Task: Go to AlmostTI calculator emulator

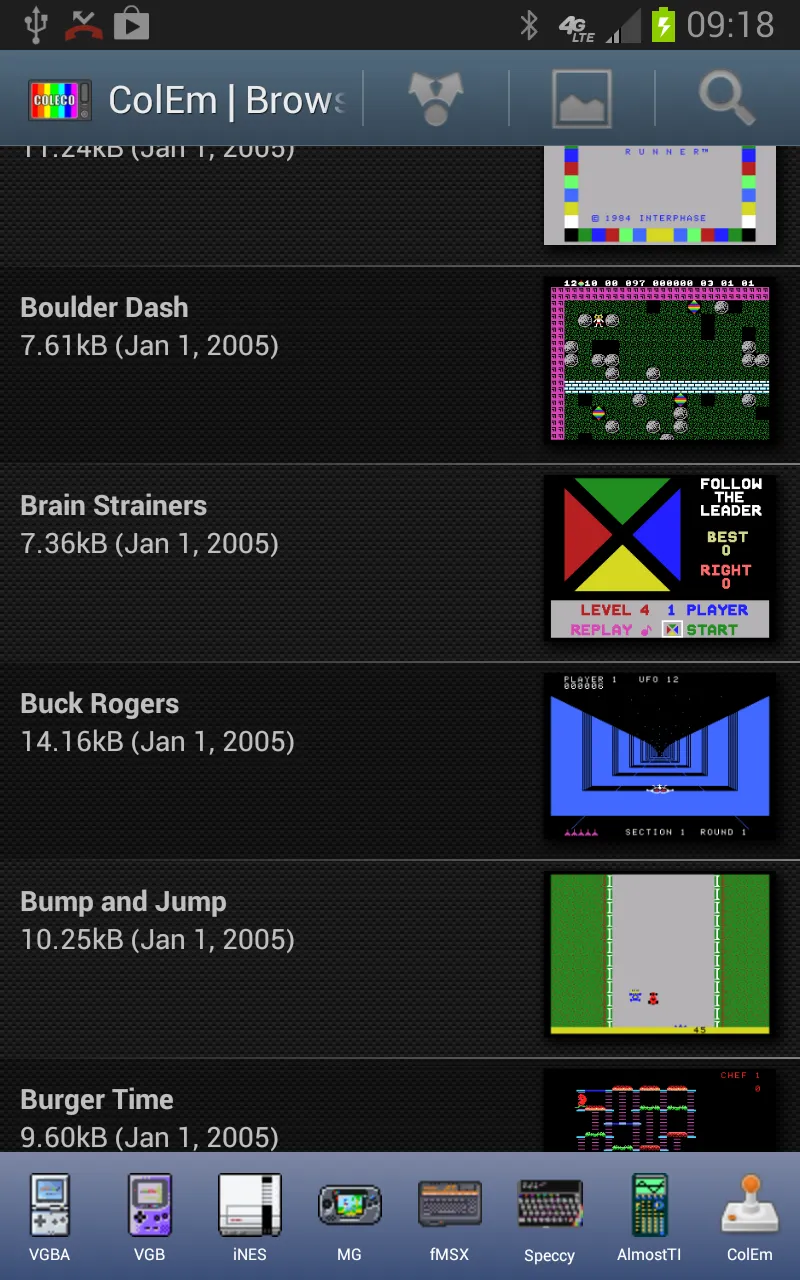Action: 650,1217
